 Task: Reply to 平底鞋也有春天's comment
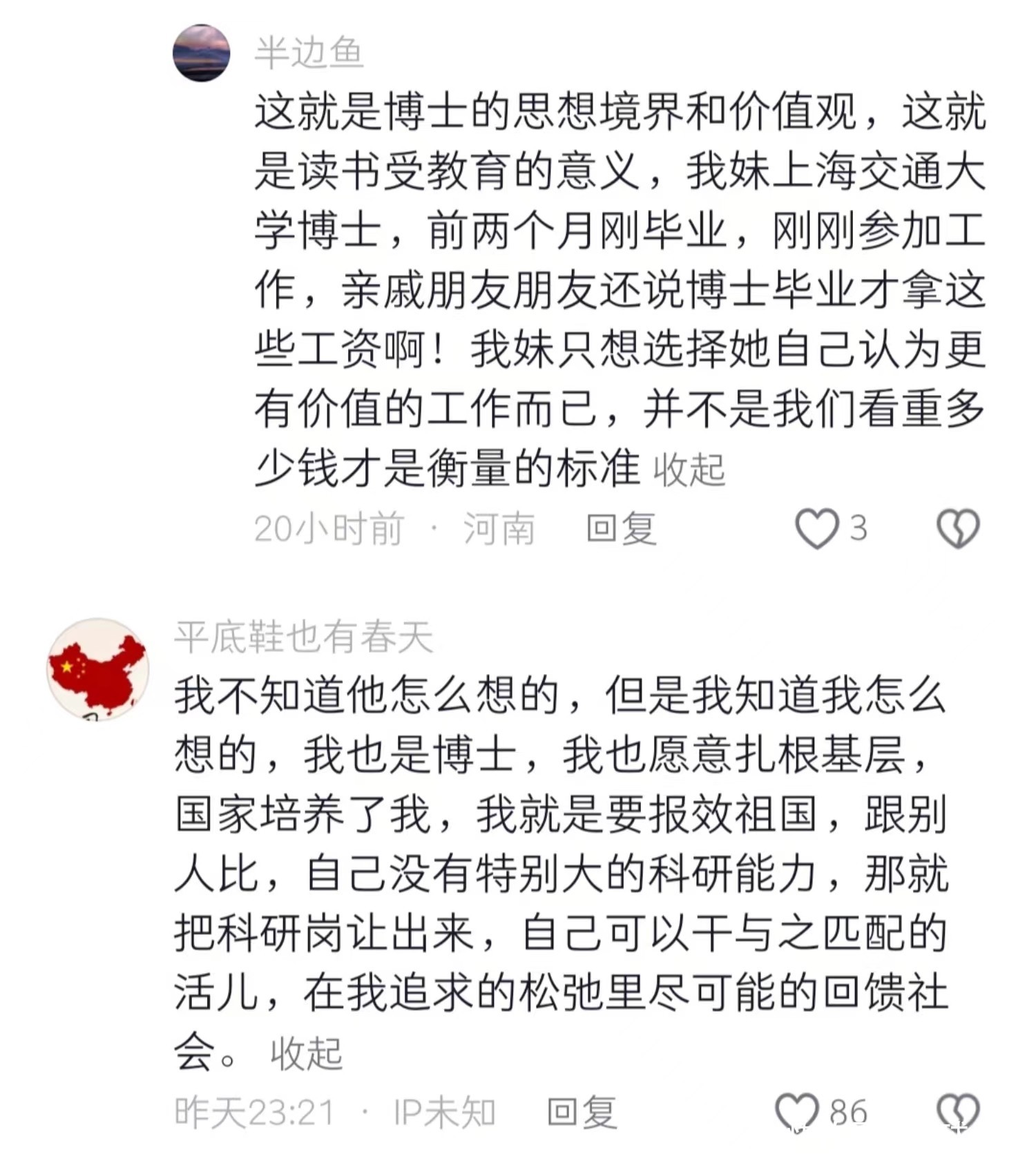582,1112
